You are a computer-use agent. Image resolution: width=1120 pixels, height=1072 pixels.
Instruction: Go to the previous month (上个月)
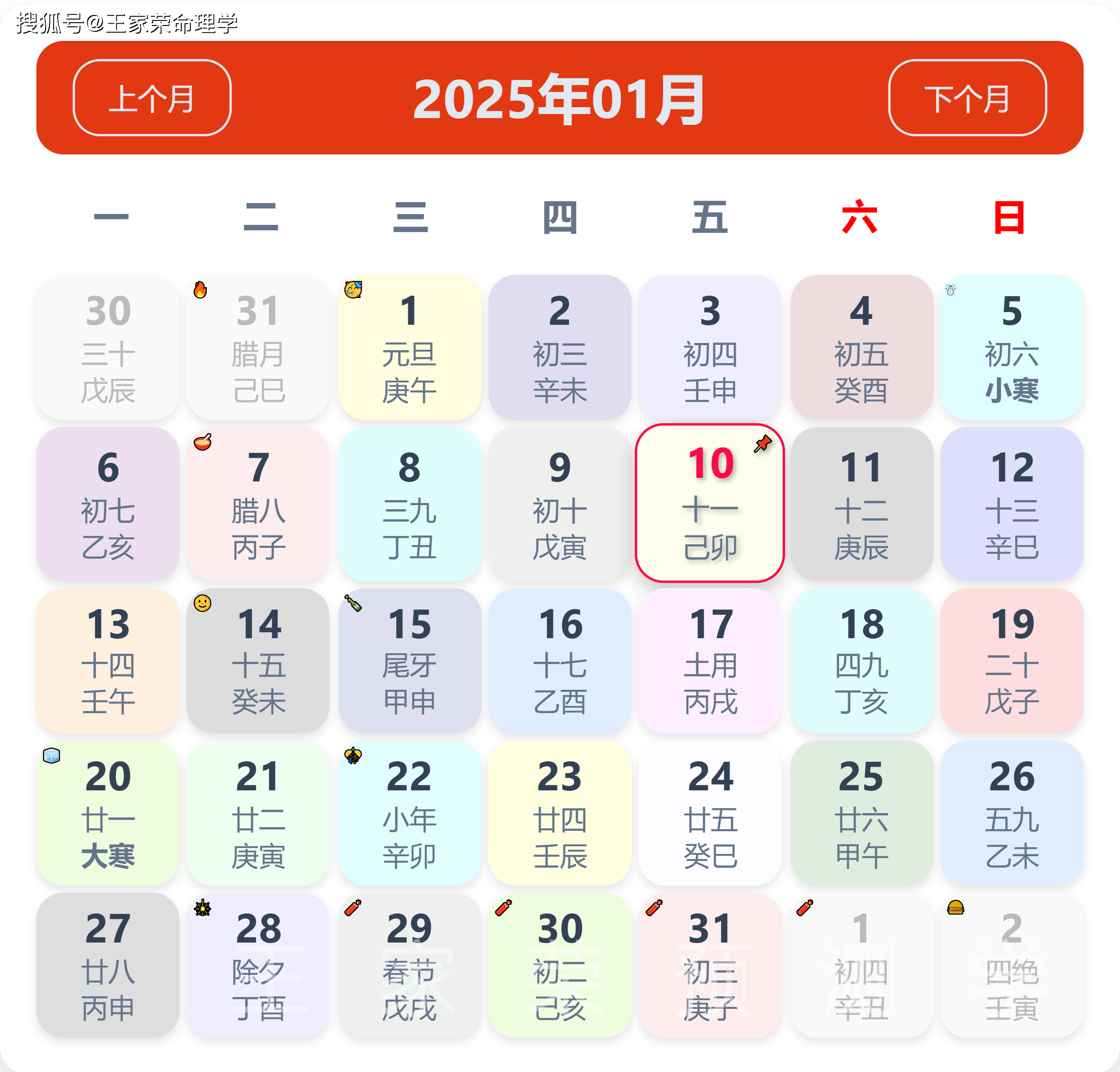click(152, 98)
